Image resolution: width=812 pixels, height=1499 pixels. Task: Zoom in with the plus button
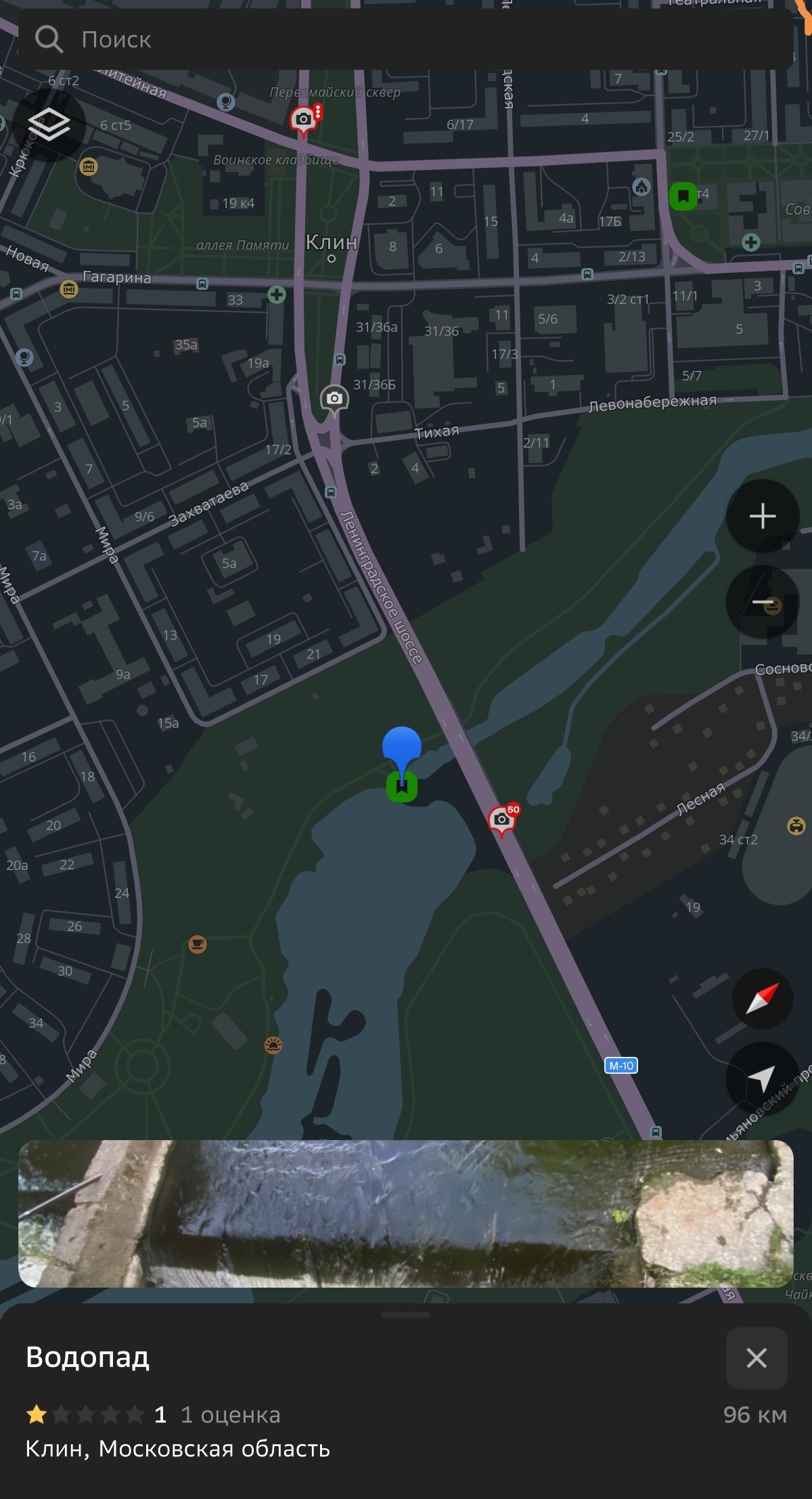pyautogui.click(x=763, y=516)
